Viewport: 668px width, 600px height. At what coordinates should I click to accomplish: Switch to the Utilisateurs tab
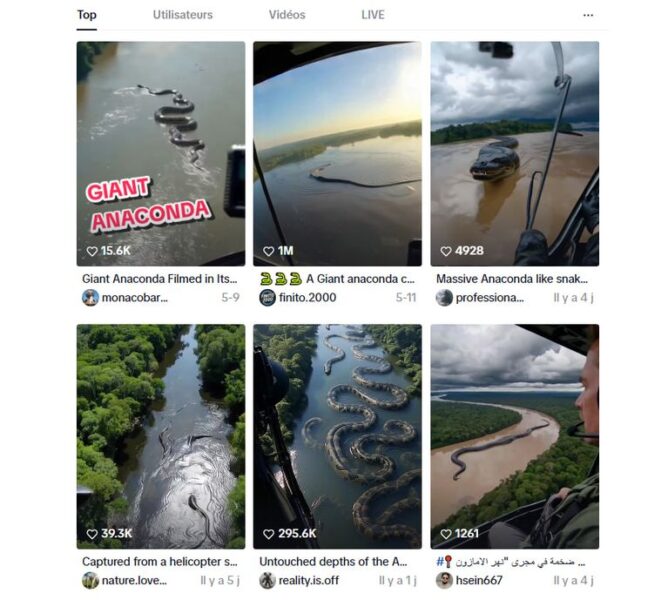coord(182,15)
